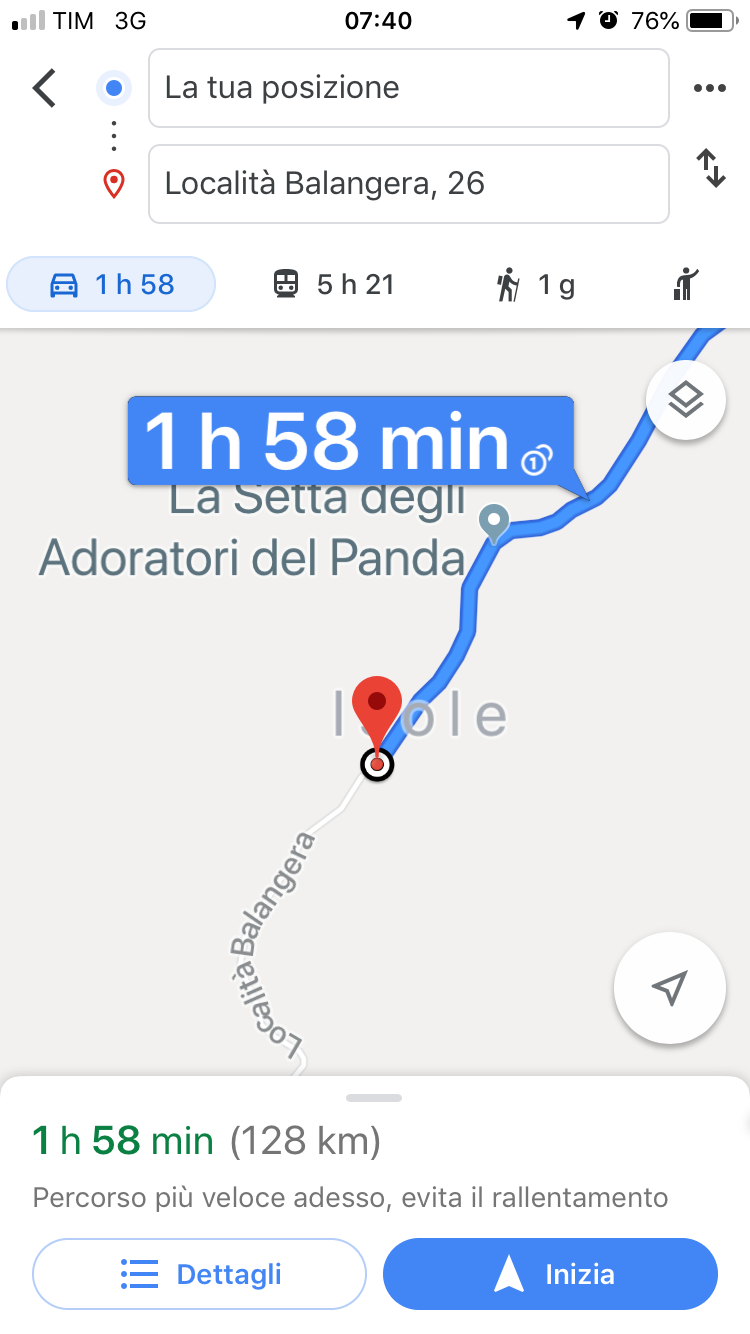Go back with the arrow icon

coord(44,88)
